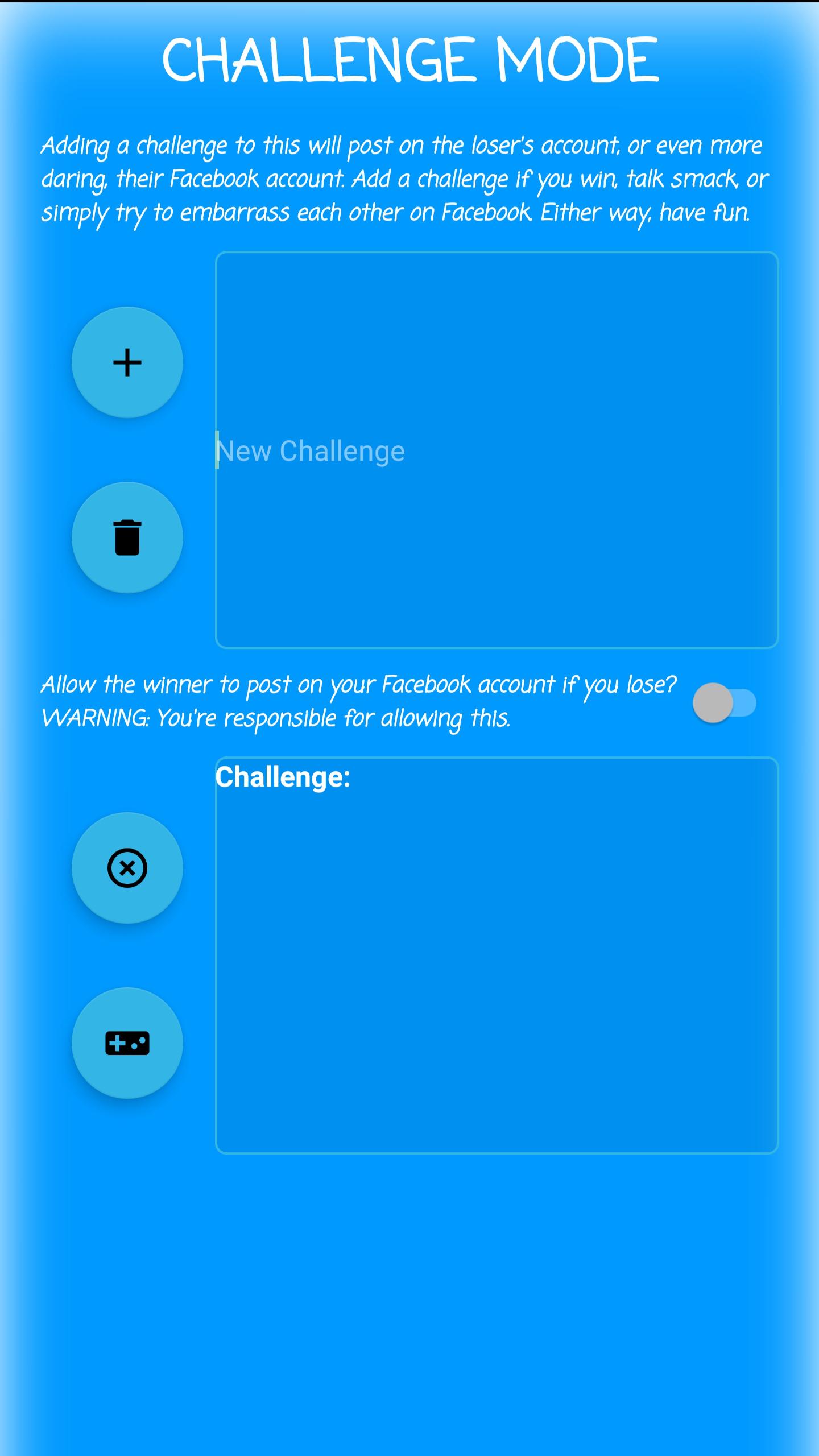Image resolution: width=819 pixels, height=1456 pixels.
Task: Tap the circled X cancel button
Action: tap(127, 868)
